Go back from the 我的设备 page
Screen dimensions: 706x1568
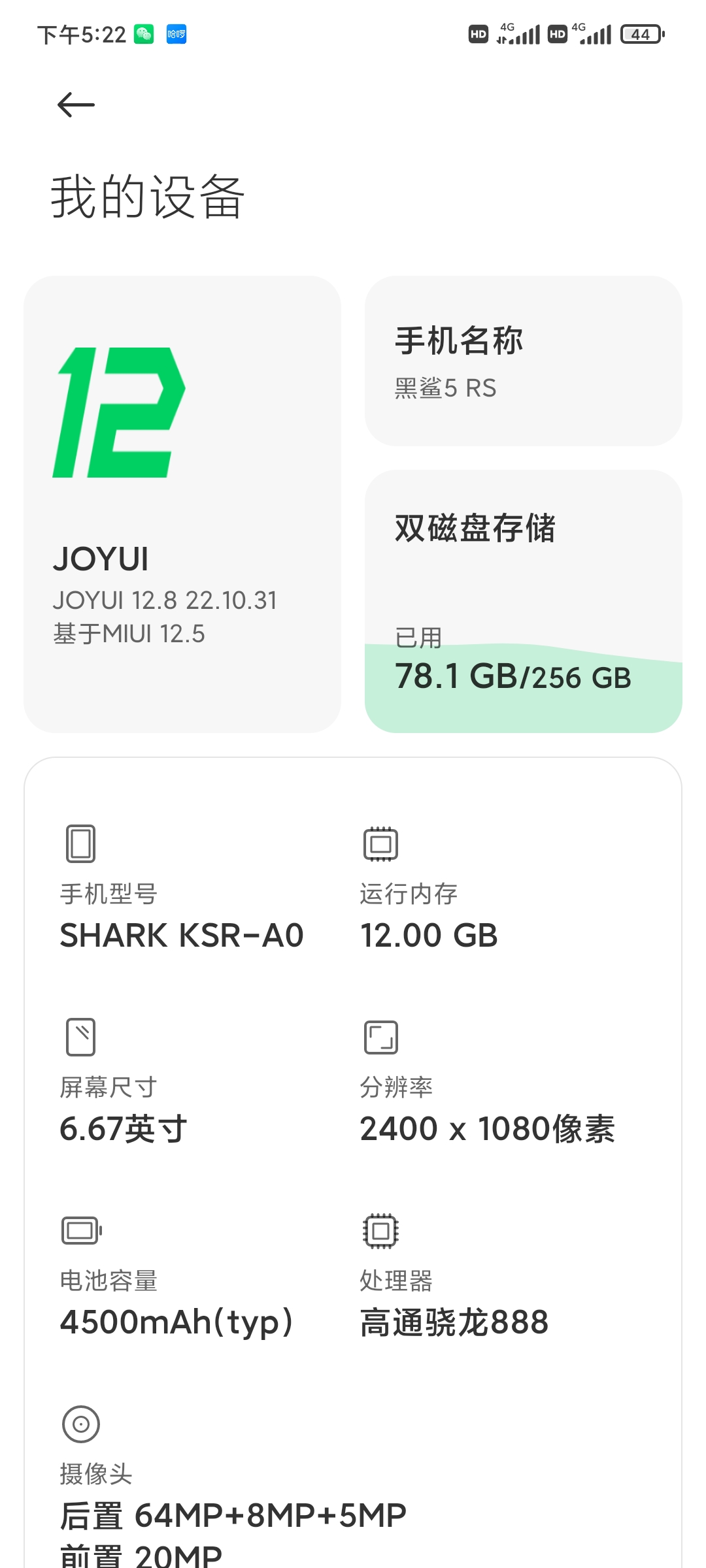tap(76, 105)
